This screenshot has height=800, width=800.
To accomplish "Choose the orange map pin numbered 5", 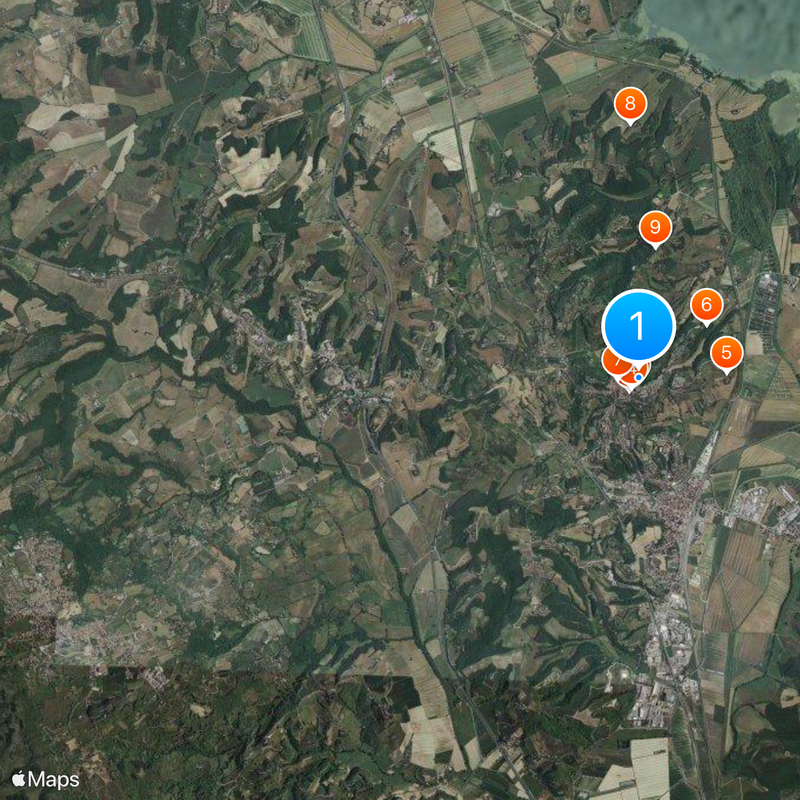I will pos(726,353).
